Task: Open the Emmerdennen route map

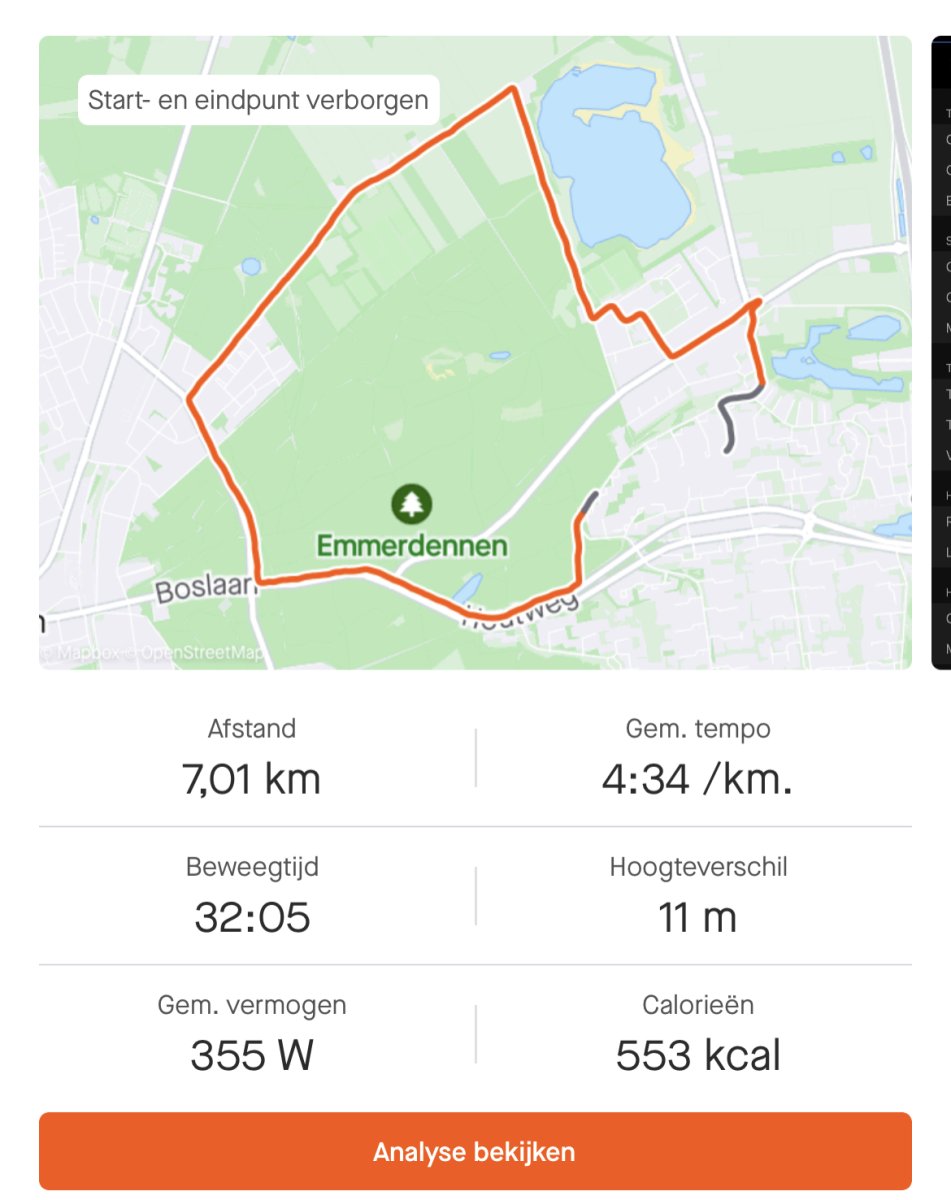Action: tap(475, 352)
